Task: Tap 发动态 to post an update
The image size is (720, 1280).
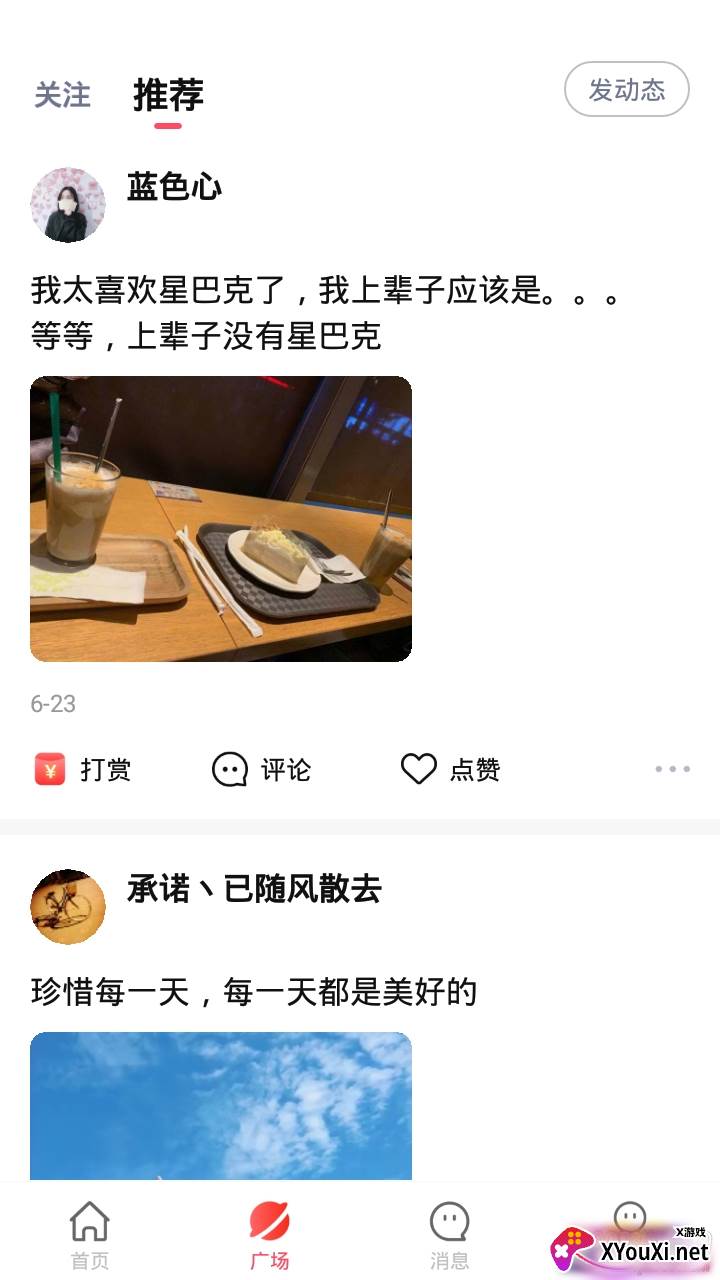Action: 627,90
